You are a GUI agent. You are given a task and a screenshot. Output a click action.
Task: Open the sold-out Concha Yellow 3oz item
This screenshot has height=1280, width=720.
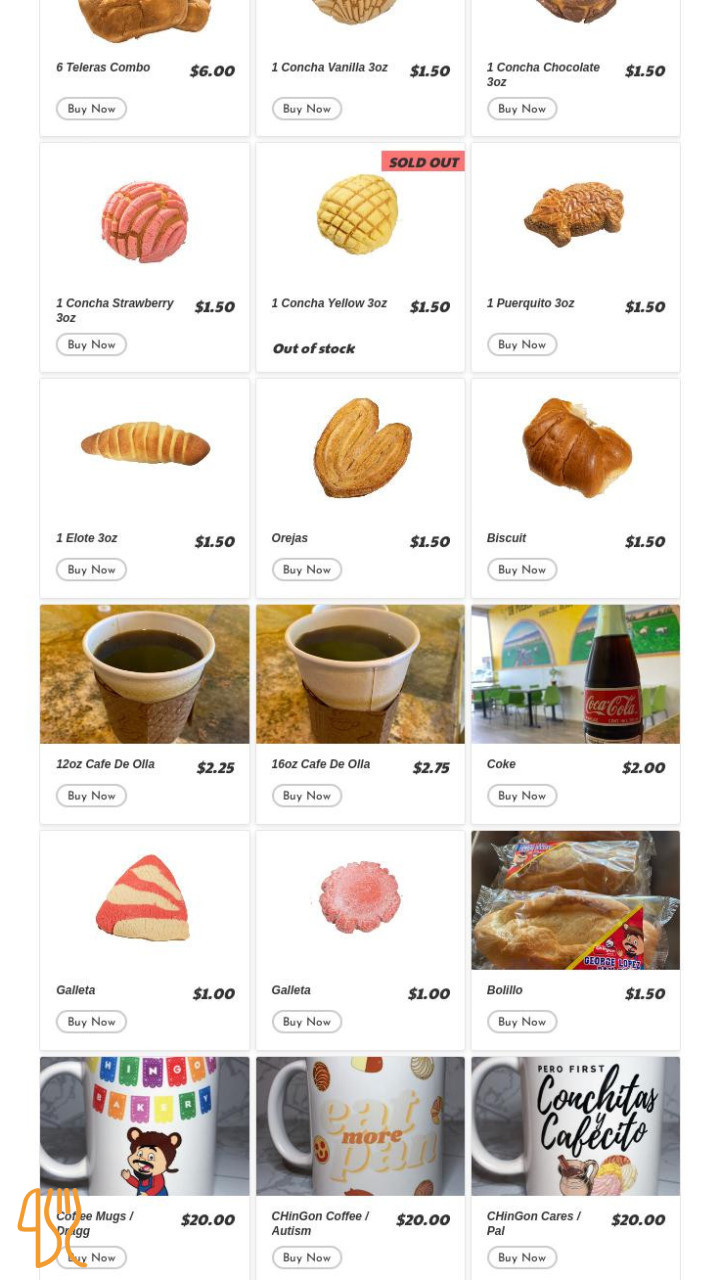coord(358,220)
